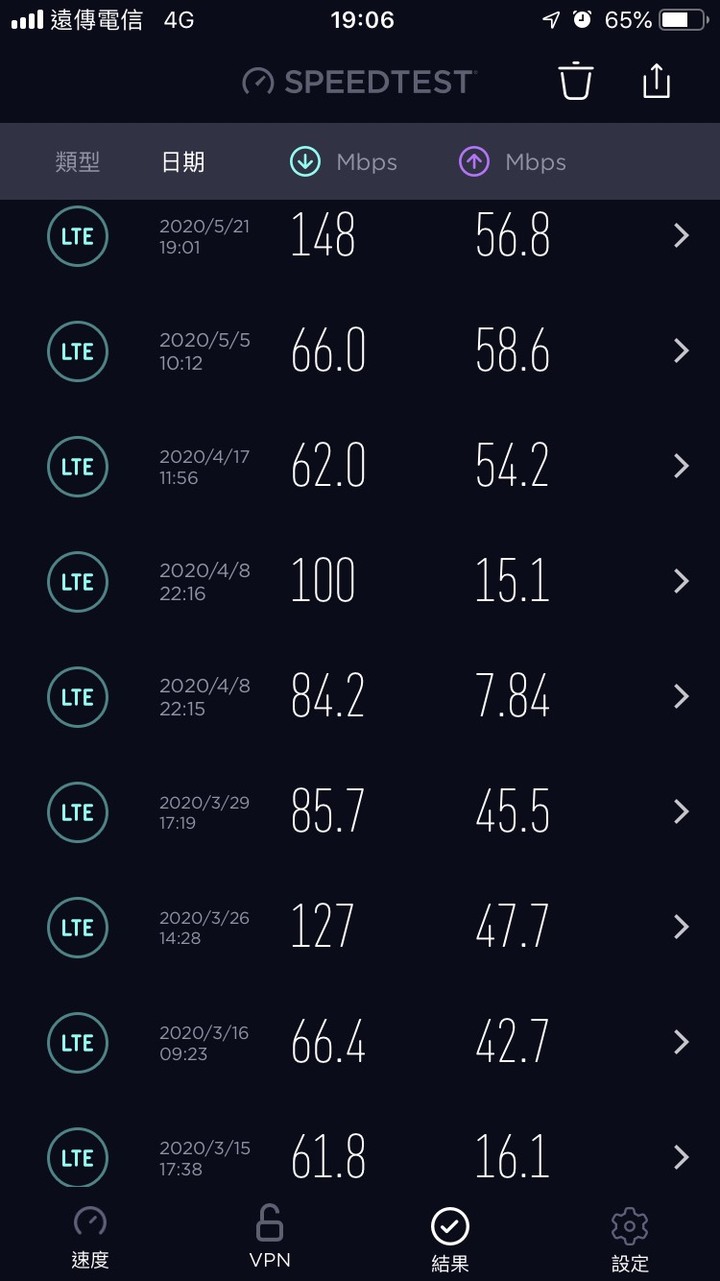Open the 2020/3/16 09:23 result
The image size is (720, 1281).
[360, 1042]
